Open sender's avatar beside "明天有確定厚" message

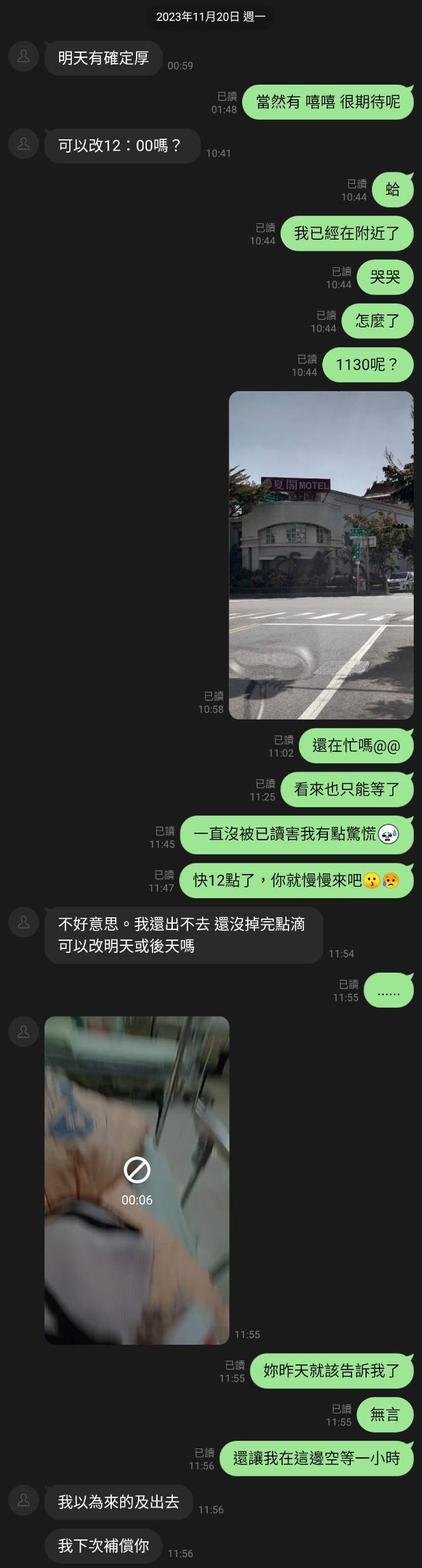(24, 57)
